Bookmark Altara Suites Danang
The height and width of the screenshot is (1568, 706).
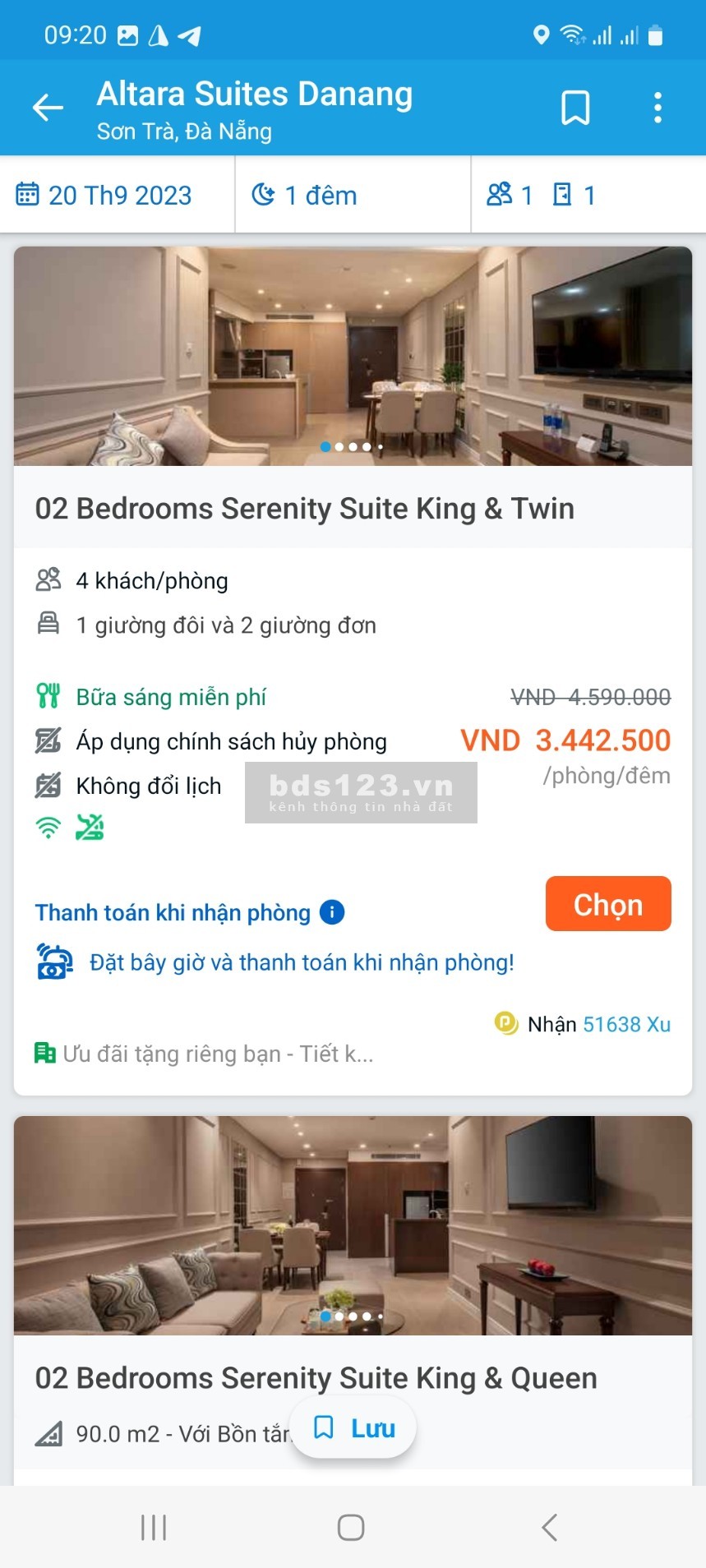[574, 108]
